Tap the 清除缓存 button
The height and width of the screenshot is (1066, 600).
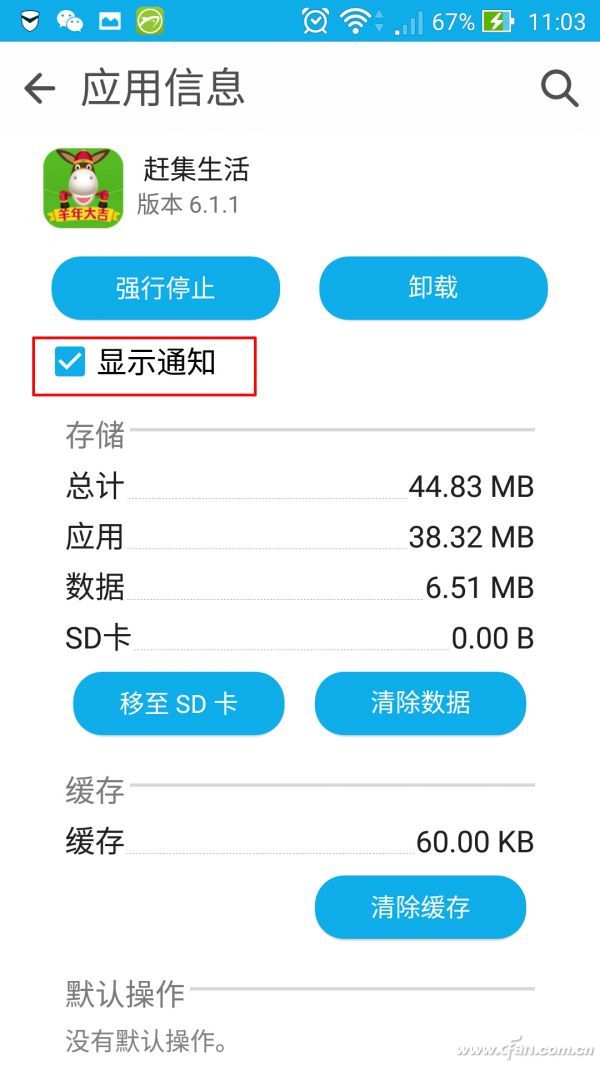click(420, 907)
